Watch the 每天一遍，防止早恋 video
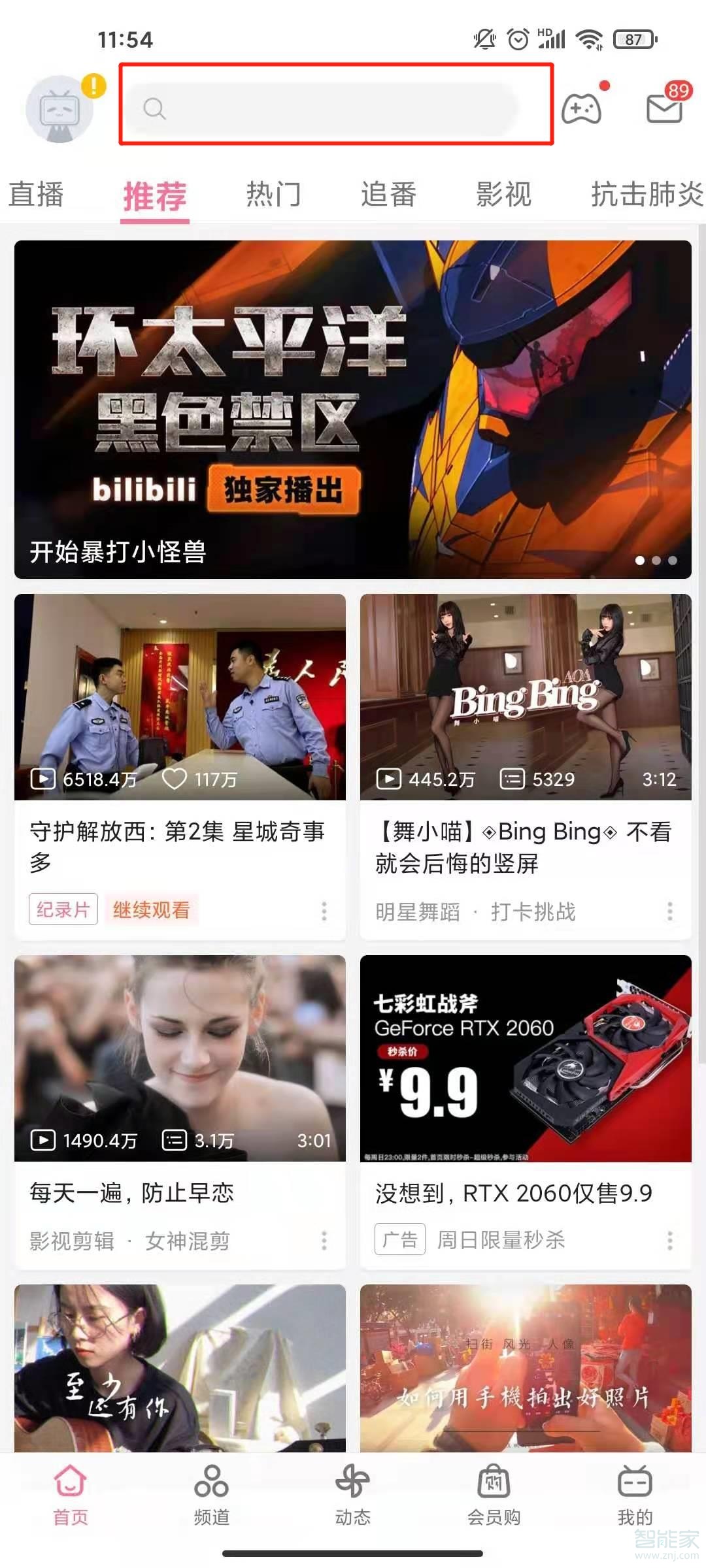 pyautogui.click(x=180, y=1058)
